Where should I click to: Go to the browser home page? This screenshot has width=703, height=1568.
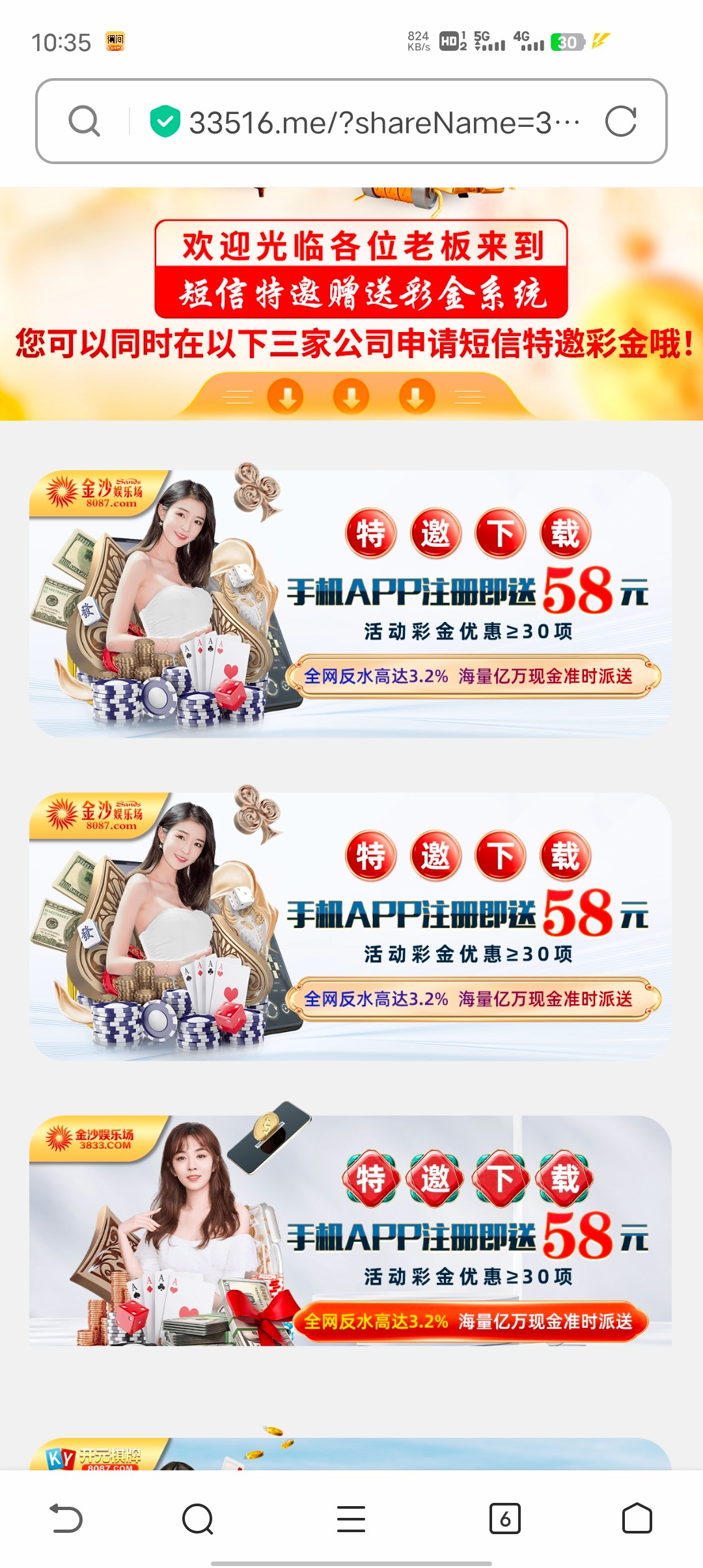637,1519
